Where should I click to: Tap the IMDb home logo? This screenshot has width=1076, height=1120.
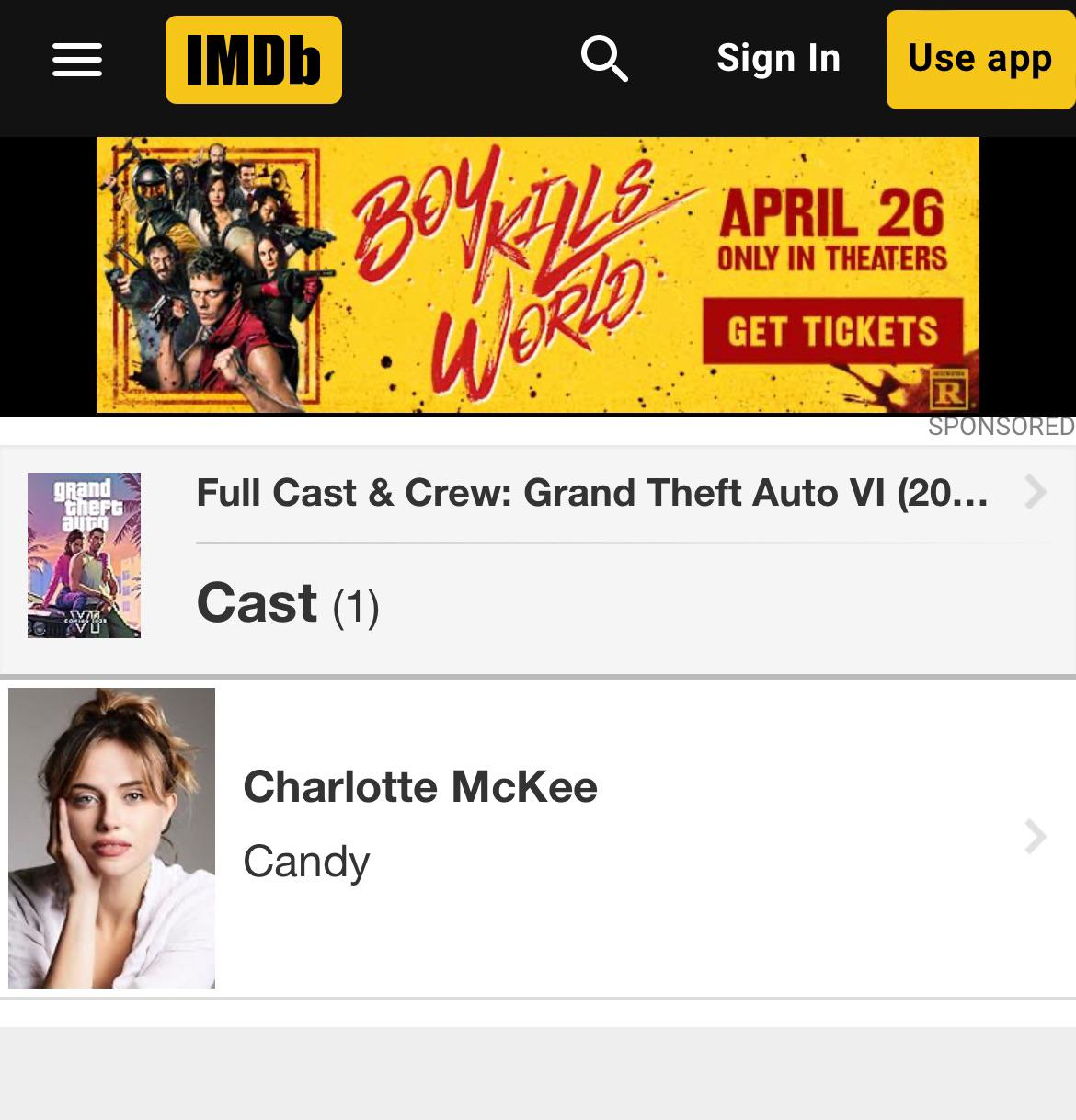pyautogui.click(x=253, y=60)
